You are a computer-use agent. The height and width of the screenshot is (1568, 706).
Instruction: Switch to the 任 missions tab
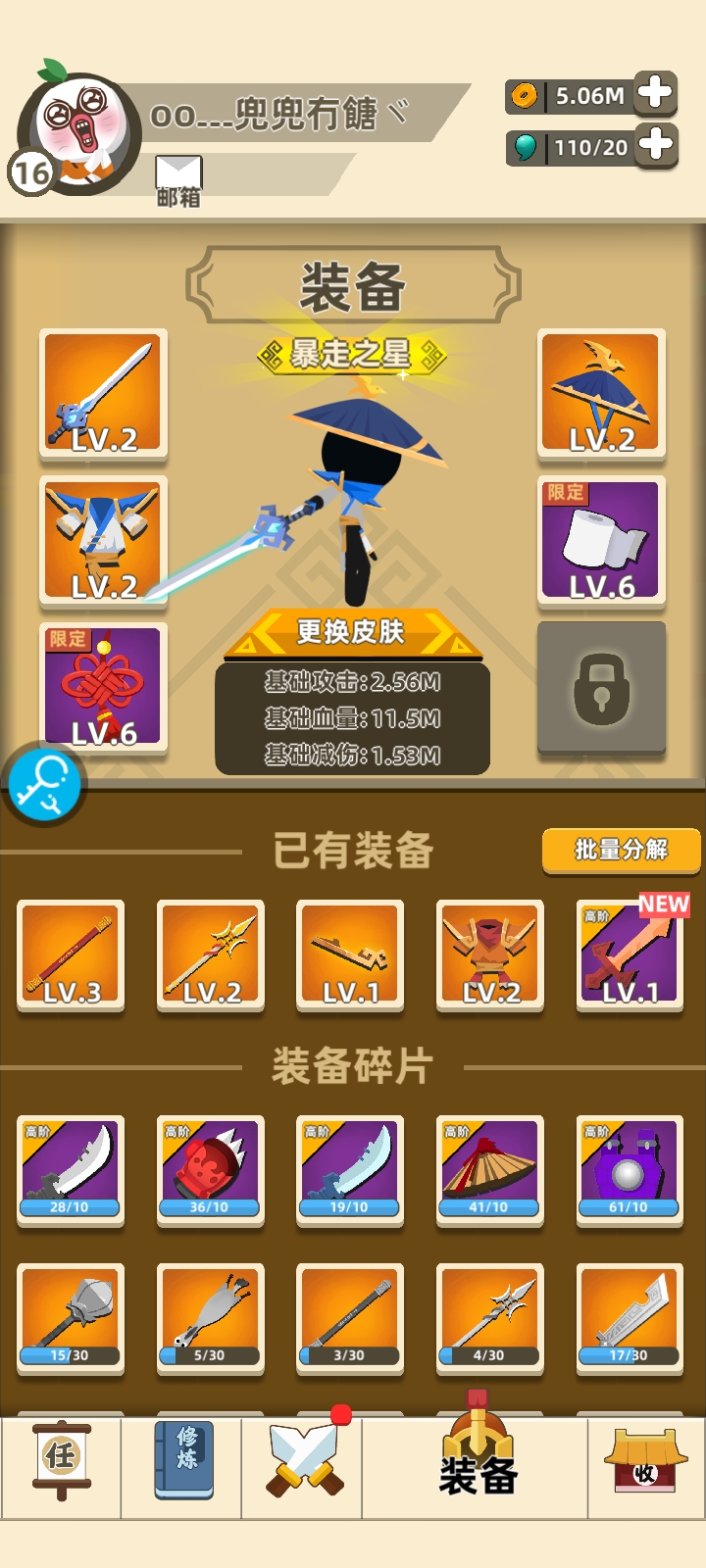tap(61, 1460)
